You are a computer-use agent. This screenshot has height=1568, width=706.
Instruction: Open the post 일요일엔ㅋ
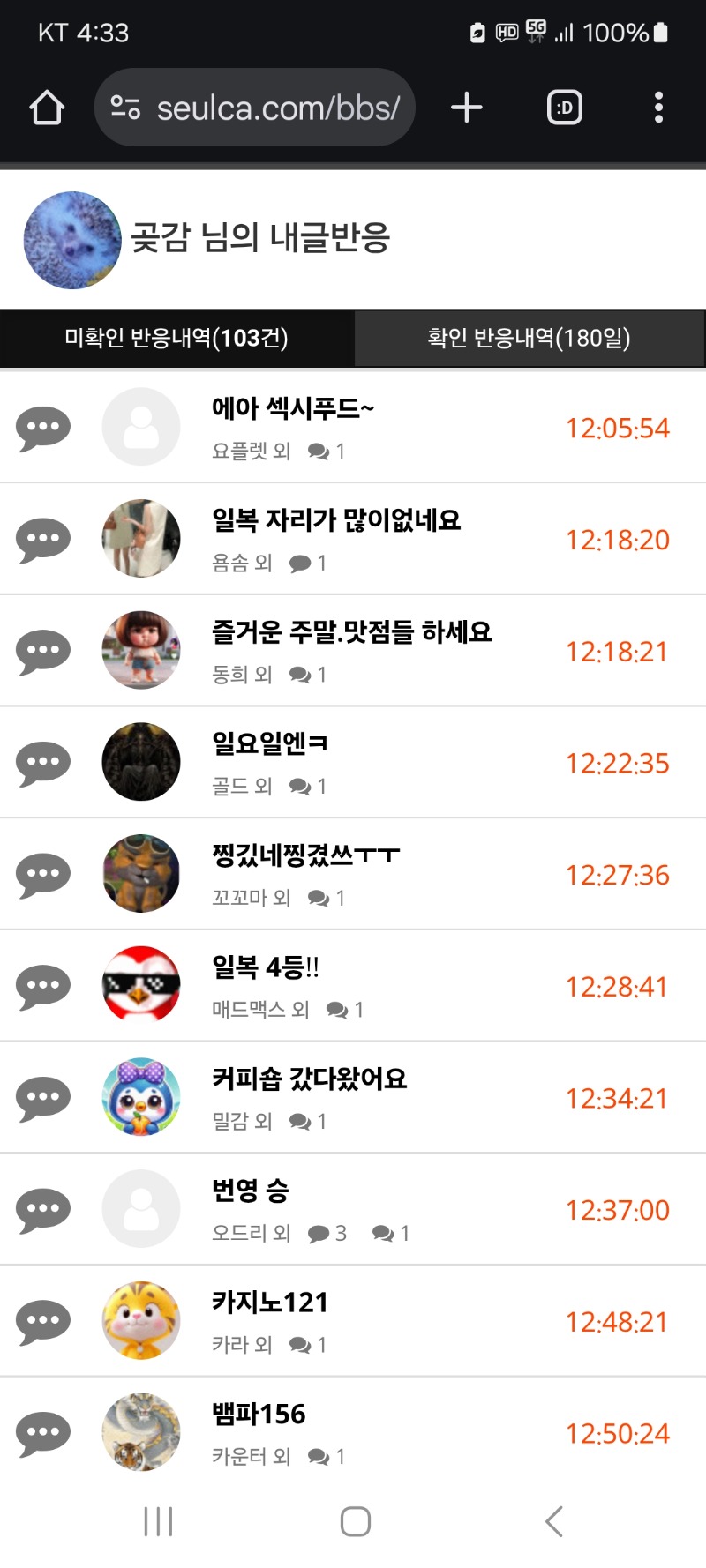pos(269,744)
